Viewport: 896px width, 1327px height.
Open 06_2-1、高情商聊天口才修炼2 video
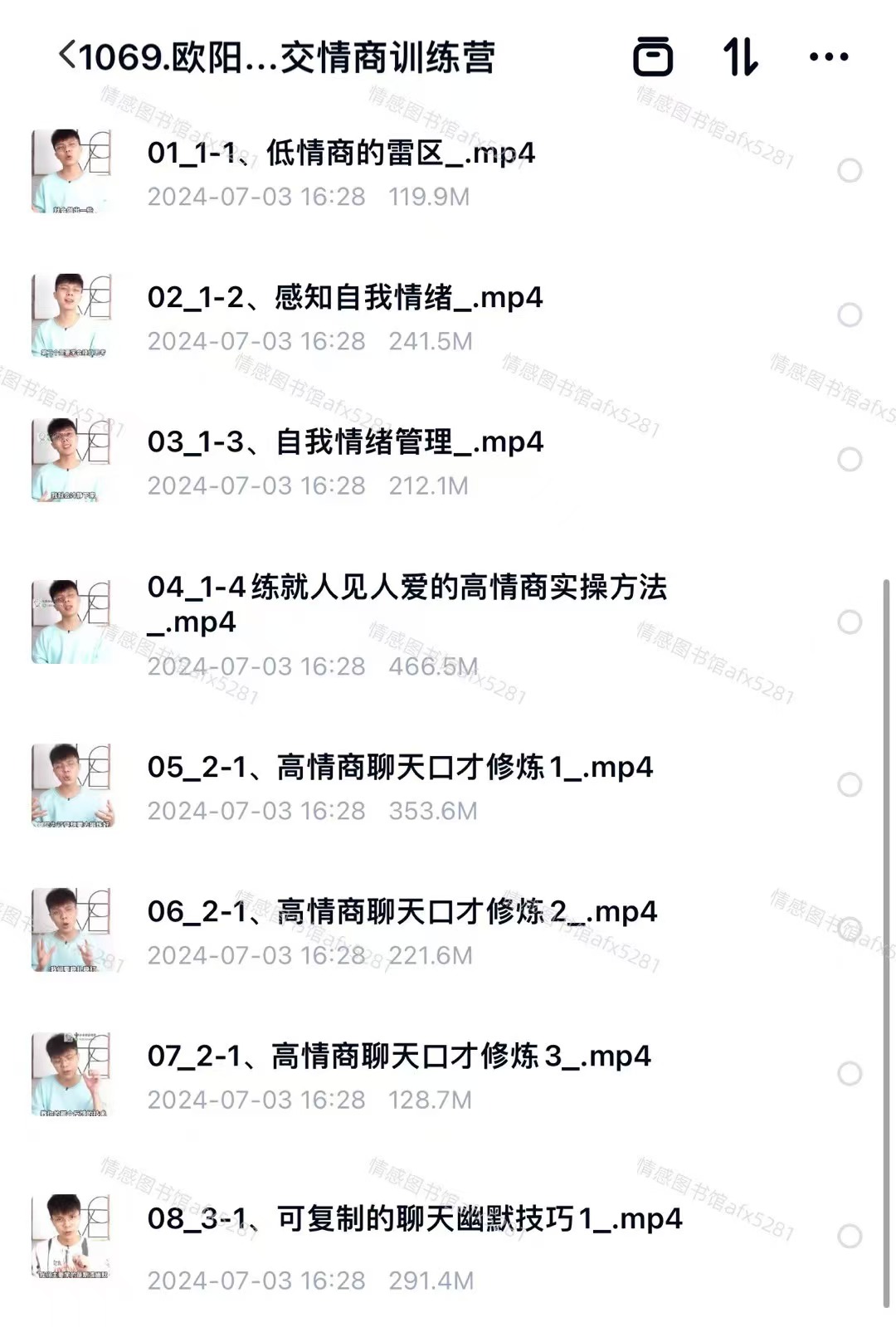(x=402, y=912)
